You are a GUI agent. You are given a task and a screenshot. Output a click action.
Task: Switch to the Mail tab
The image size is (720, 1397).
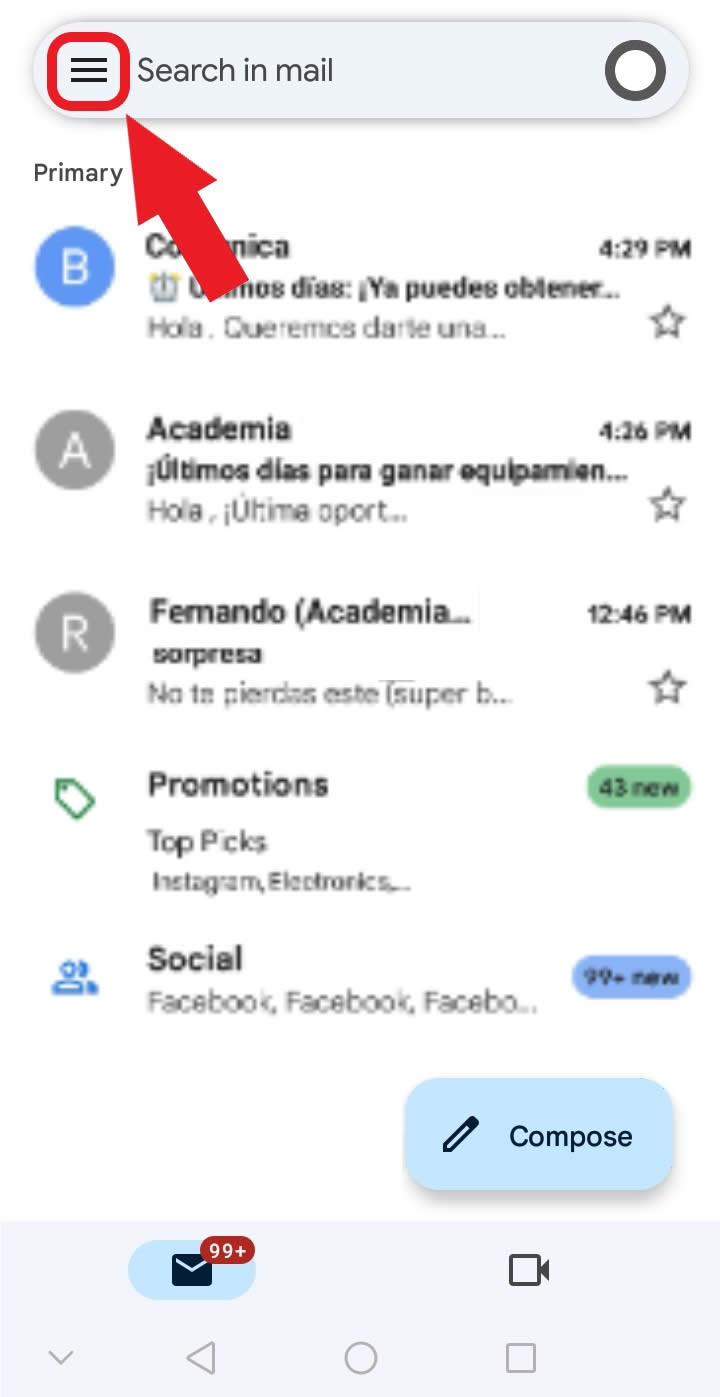point(192,1270)
